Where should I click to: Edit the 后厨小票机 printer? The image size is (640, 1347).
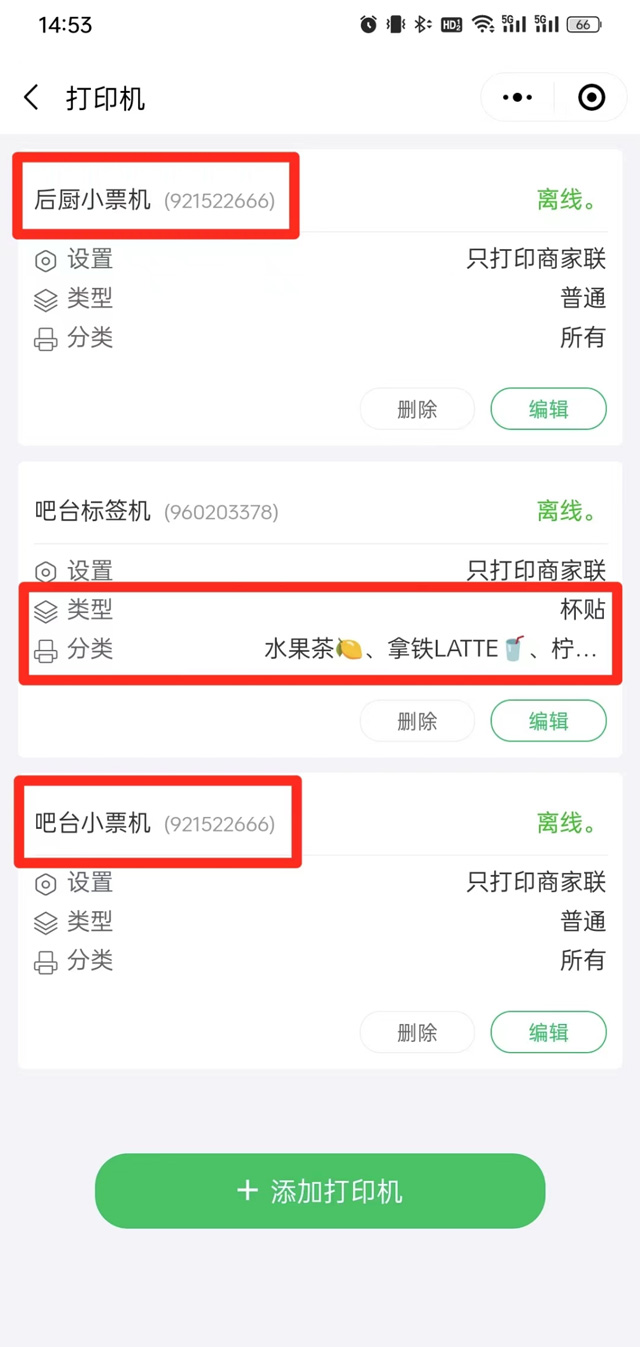coord(548,409)
